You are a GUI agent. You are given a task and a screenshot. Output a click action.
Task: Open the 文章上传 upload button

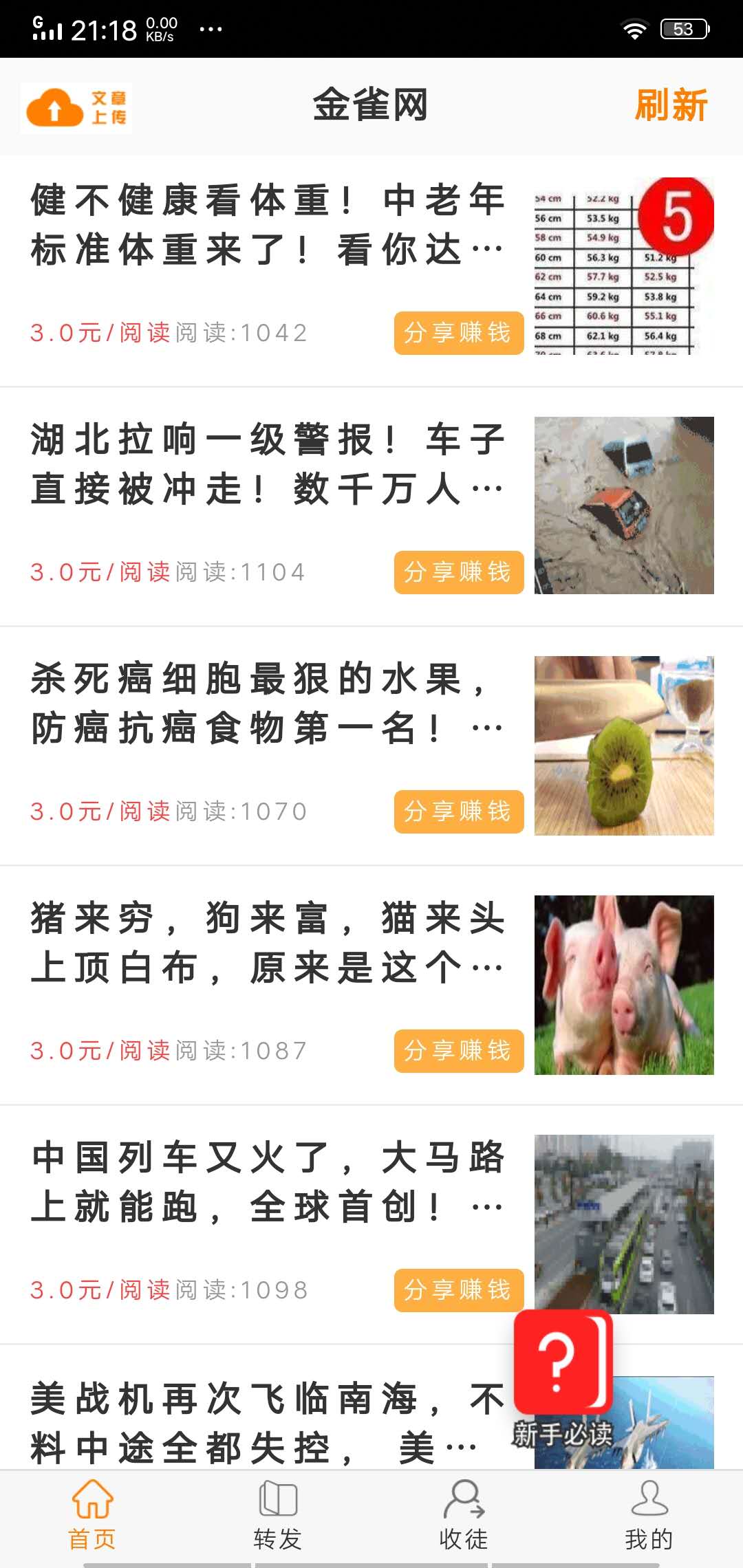click(x=76, y=108)
